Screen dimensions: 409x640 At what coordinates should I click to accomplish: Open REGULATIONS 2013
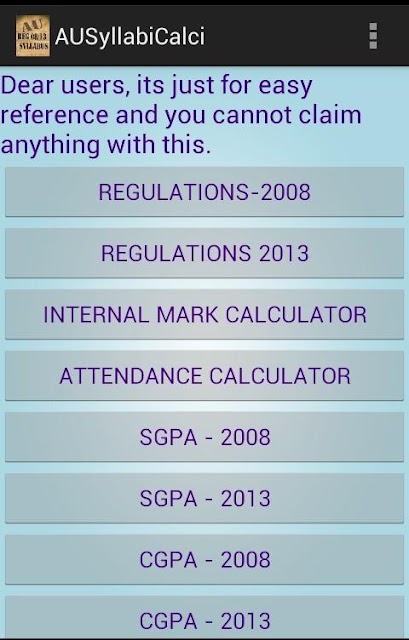pyautogui.click(x=204, y=253)
